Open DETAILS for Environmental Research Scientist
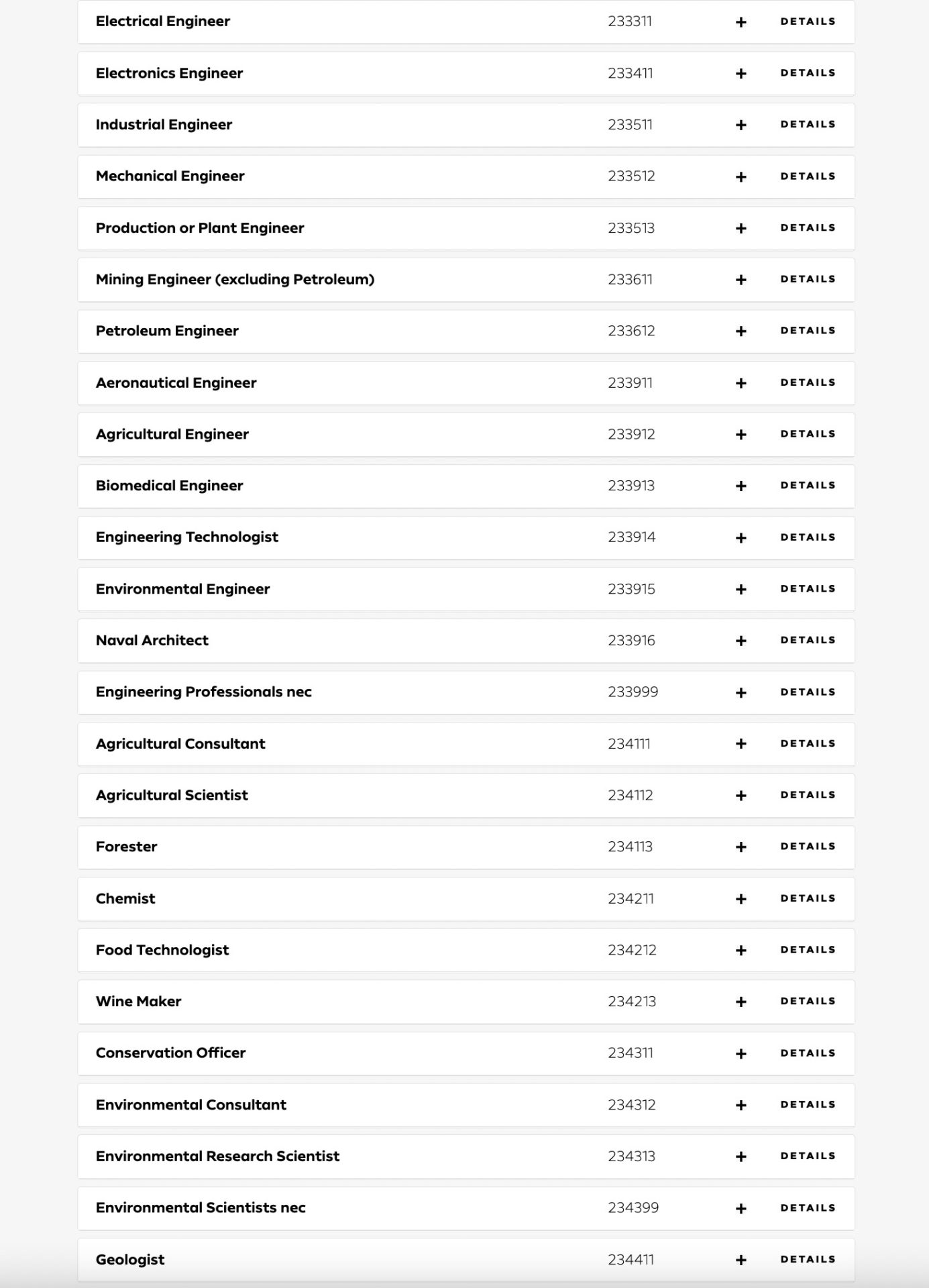 808,1156
